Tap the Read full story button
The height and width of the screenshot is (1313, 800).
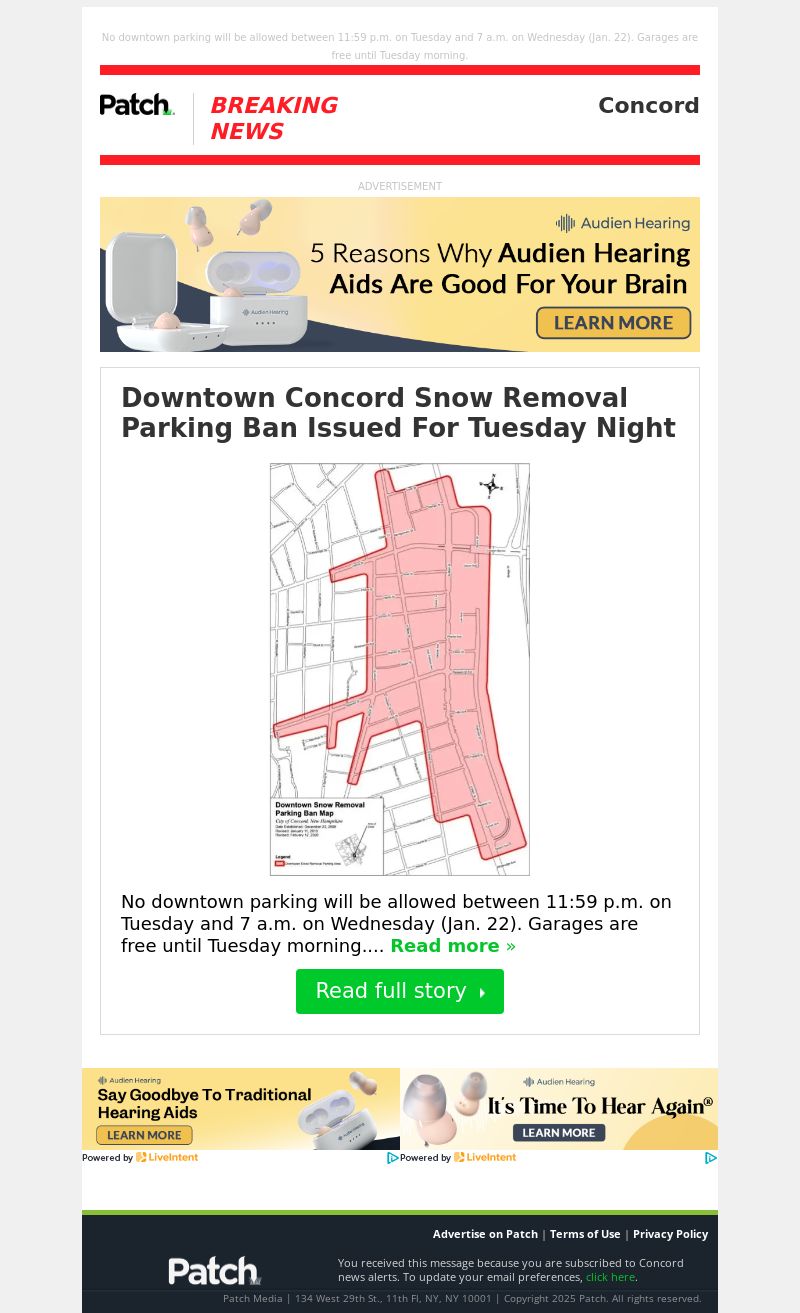point(399,991)
